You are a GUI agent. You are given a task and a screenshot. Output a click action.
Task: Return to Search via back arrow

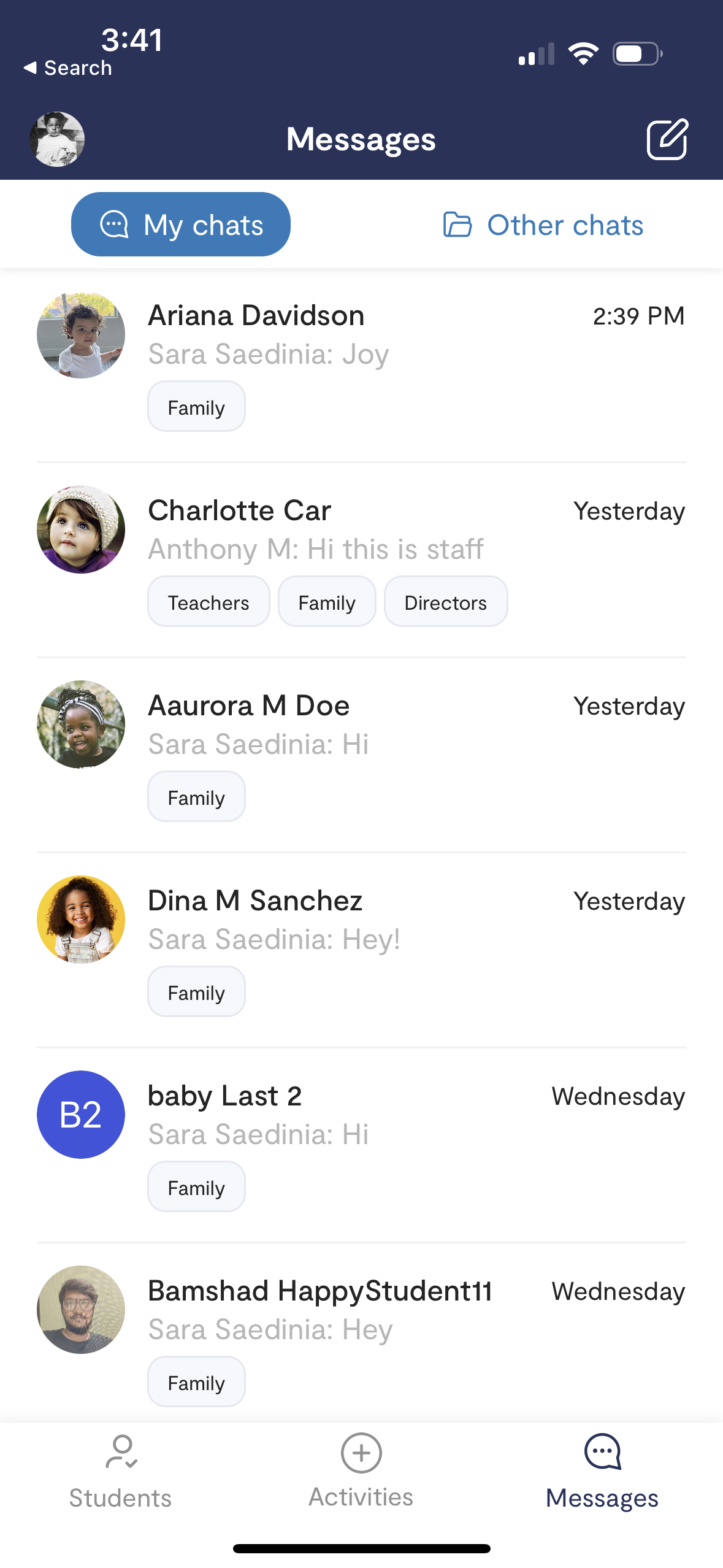coord(67,67)
